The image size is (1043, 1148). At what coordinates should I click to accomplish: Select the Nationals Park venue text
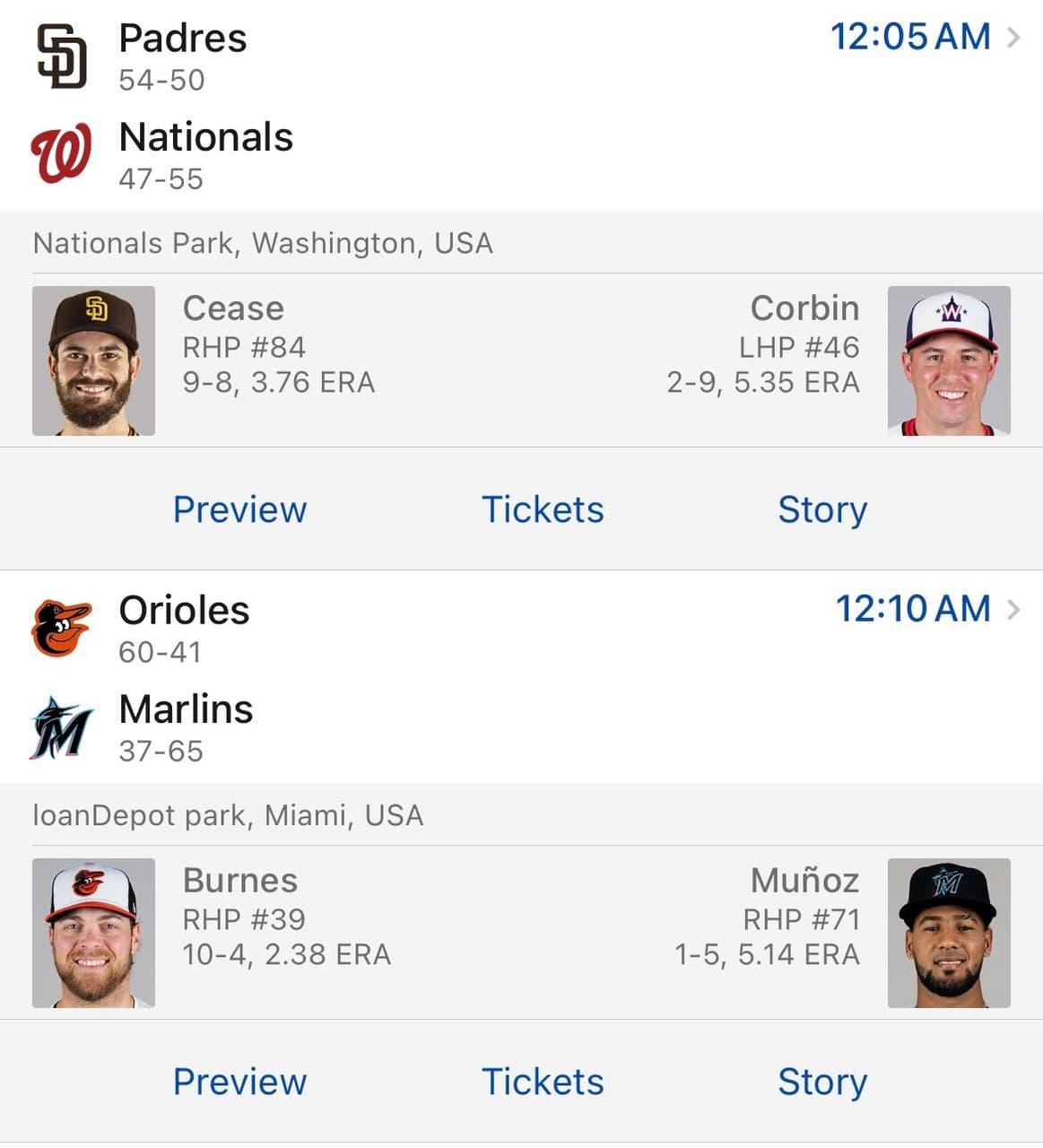263,243
